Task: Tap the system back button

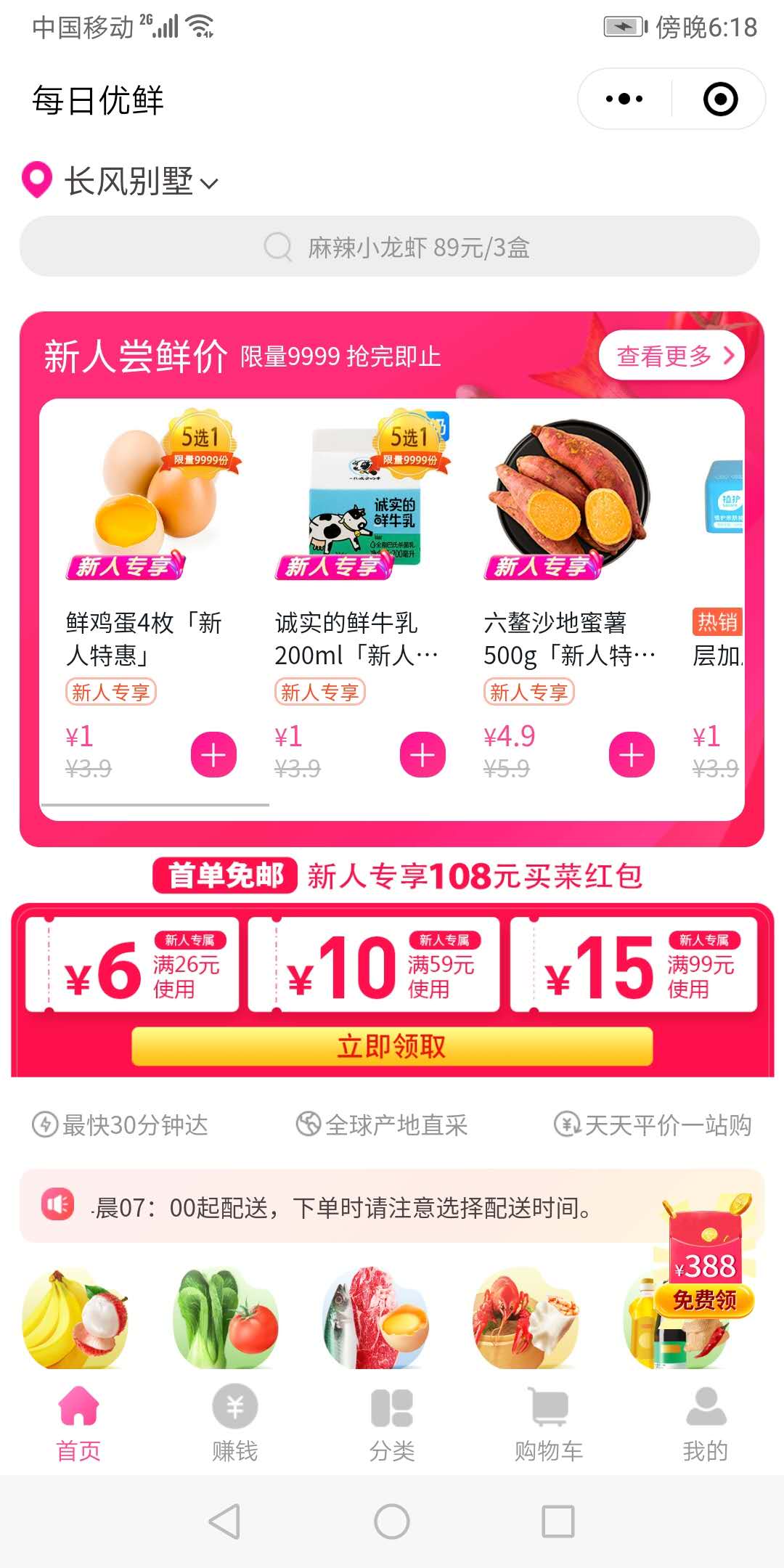Action: tap(224, 1521)
